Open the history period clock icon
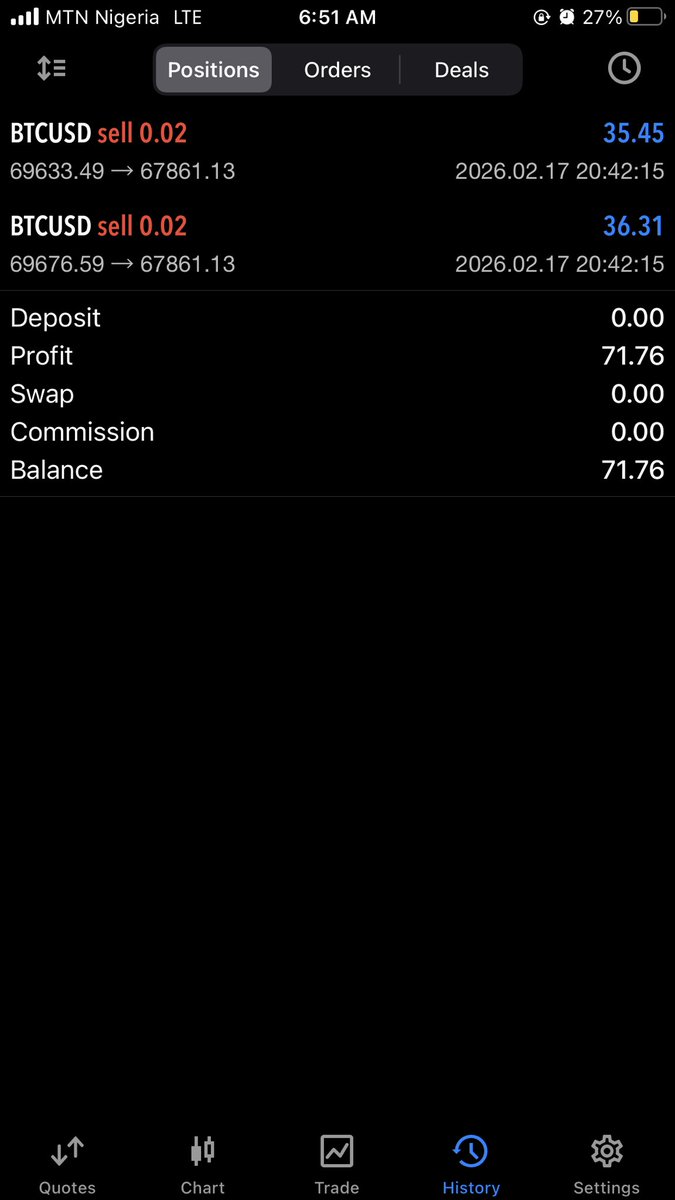Viewport: 675px width, 1200px height. click(624, 69)
